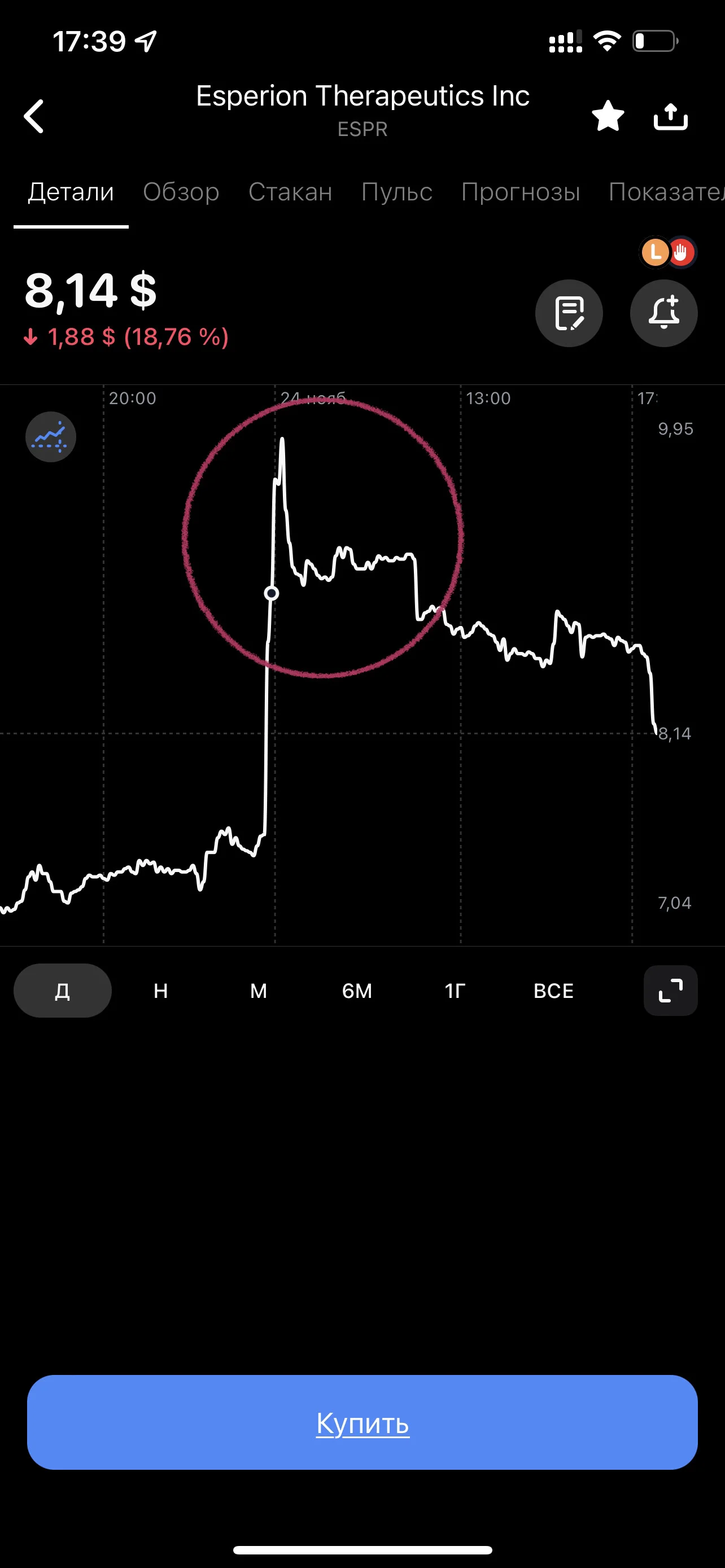Screen dimensions: 725x1568
Task: Open the Показатели tab
Action: [x=667, y=192]
